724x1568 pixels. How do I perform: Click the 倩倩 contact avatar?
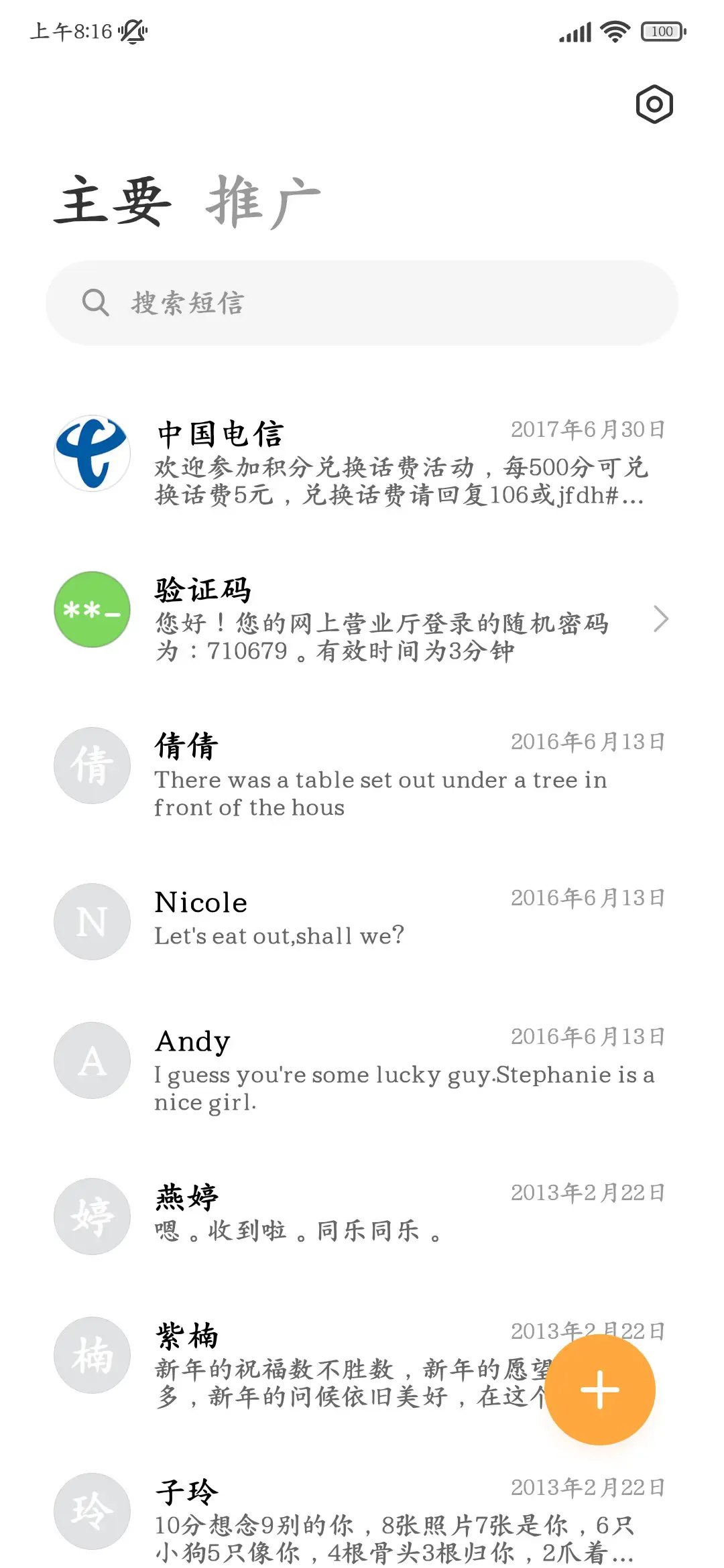coord(92,765)
